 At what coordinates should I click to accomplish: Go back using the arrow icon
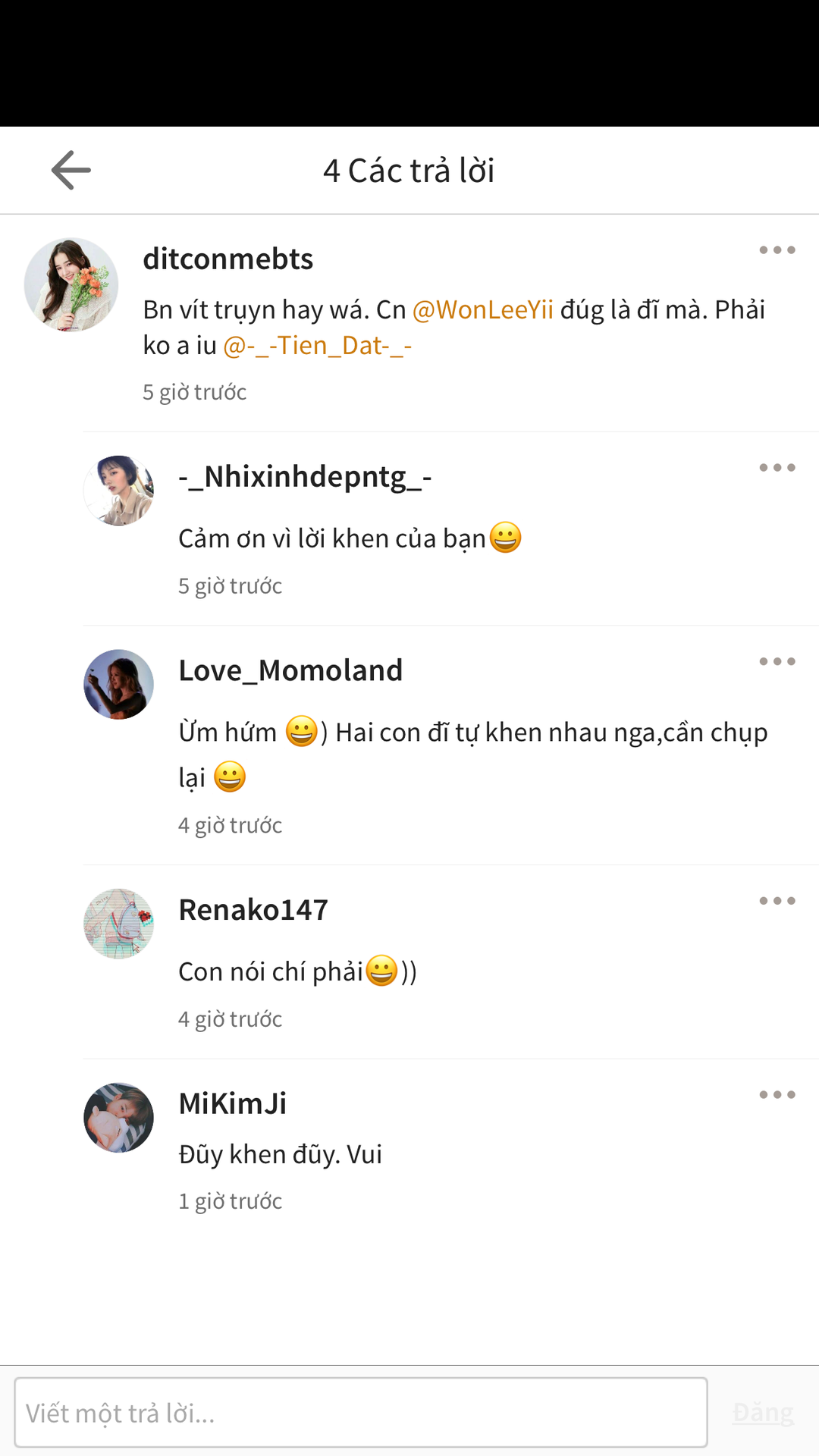pyautogui.click(x=71, y=170)
